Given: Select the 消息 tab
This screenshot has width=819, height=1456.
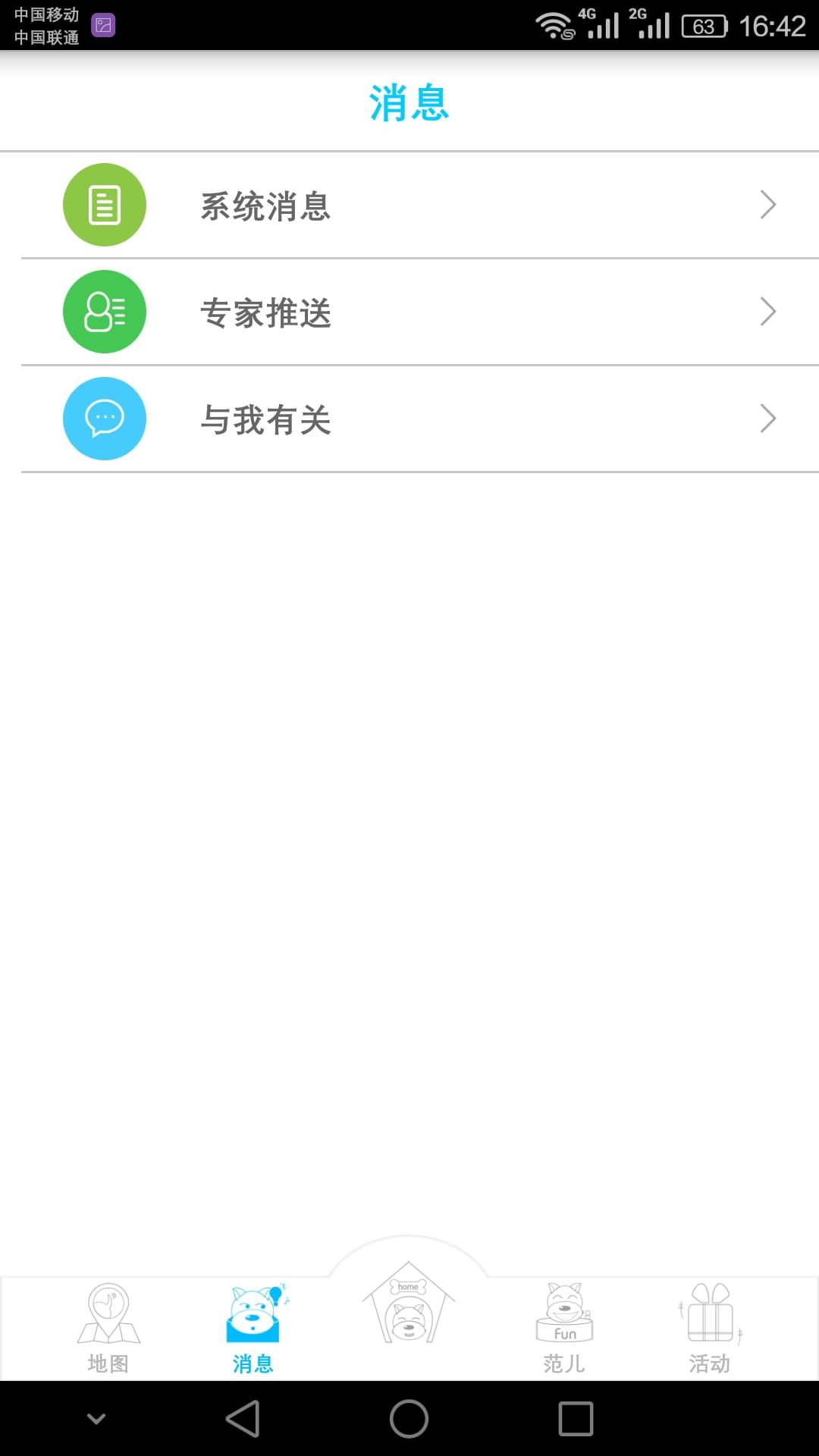Looking at the screenshot, I should click(x=253, y=1329).
